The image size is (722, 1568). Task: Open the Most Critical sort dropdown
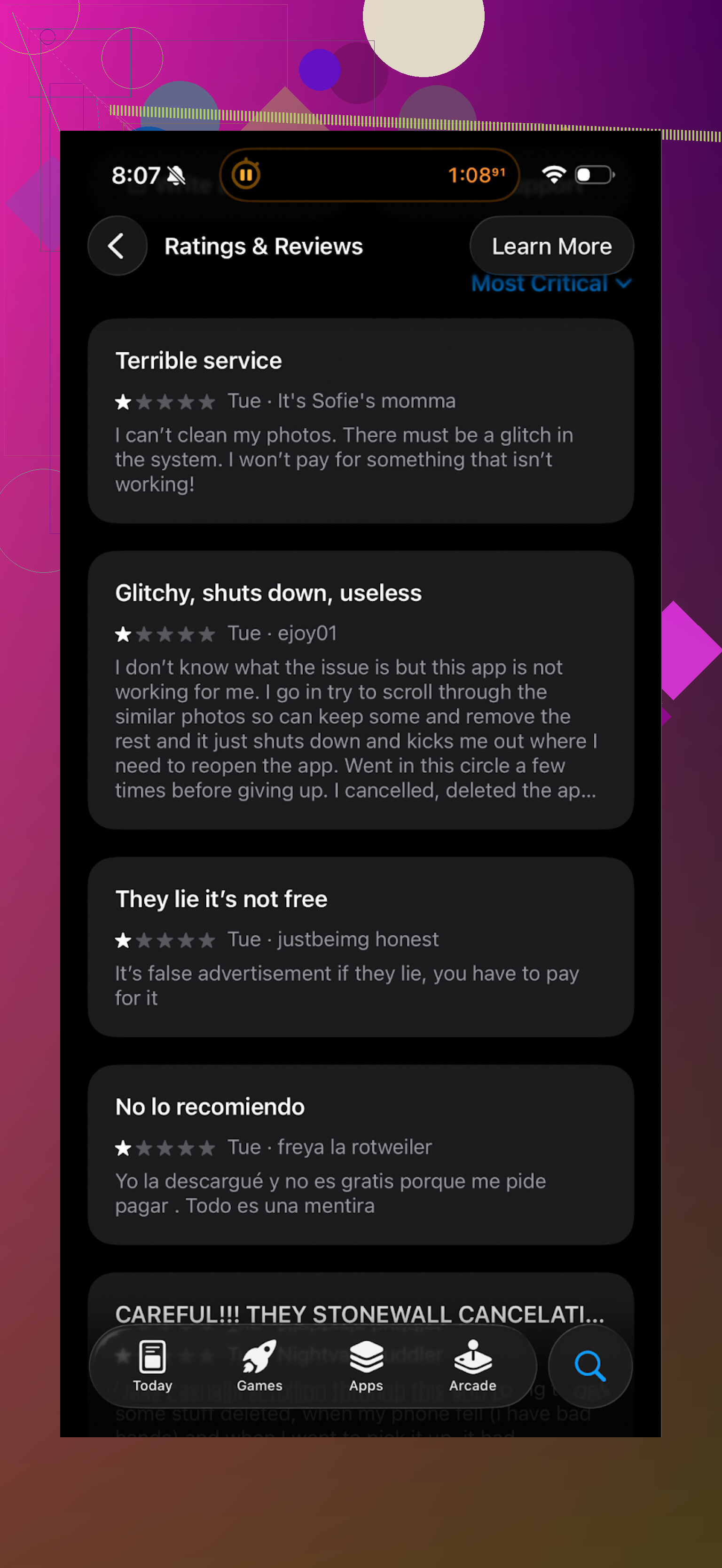pyautogui.click(x=551, y=284)
